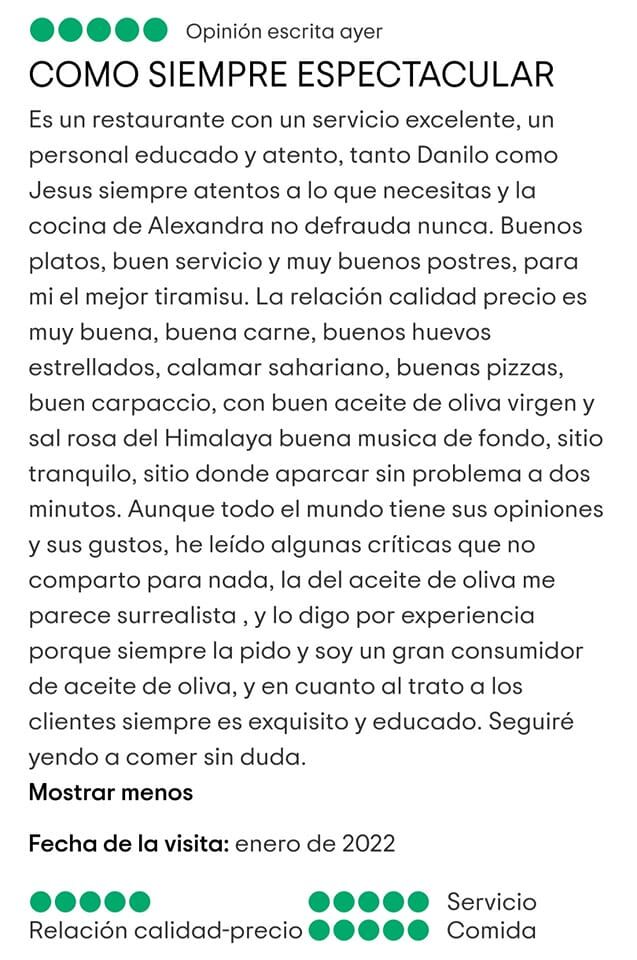Collapse the review with Mostrar menos
637x960 pixels.
(110, 793)
